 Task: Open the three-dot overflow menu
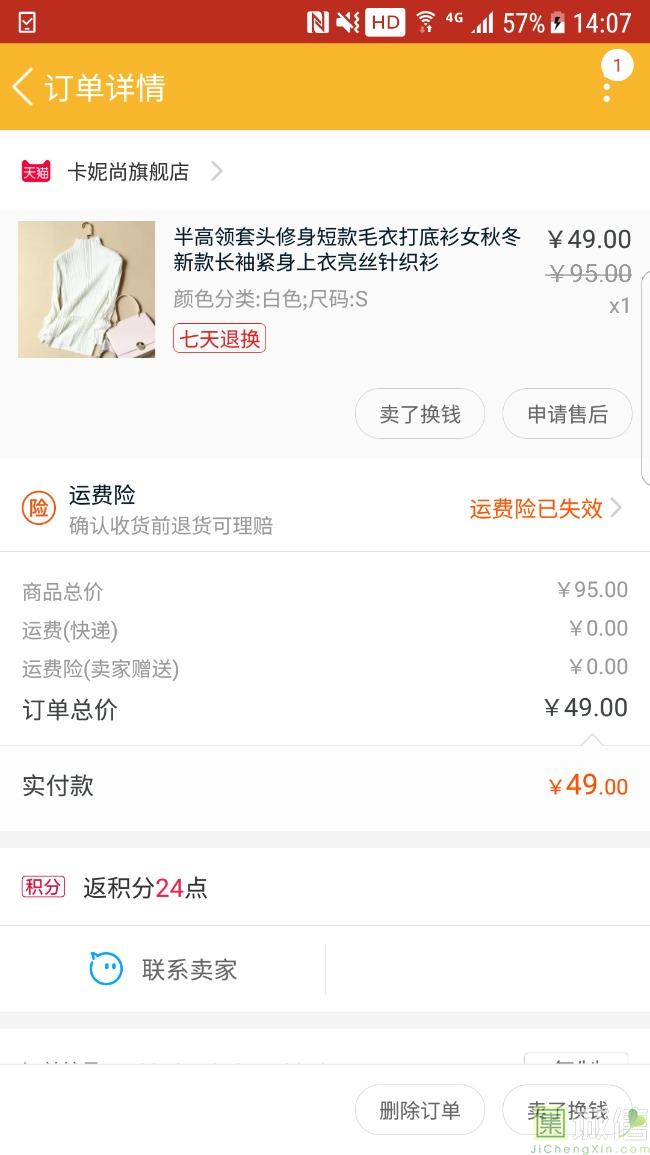coord(607,88)
